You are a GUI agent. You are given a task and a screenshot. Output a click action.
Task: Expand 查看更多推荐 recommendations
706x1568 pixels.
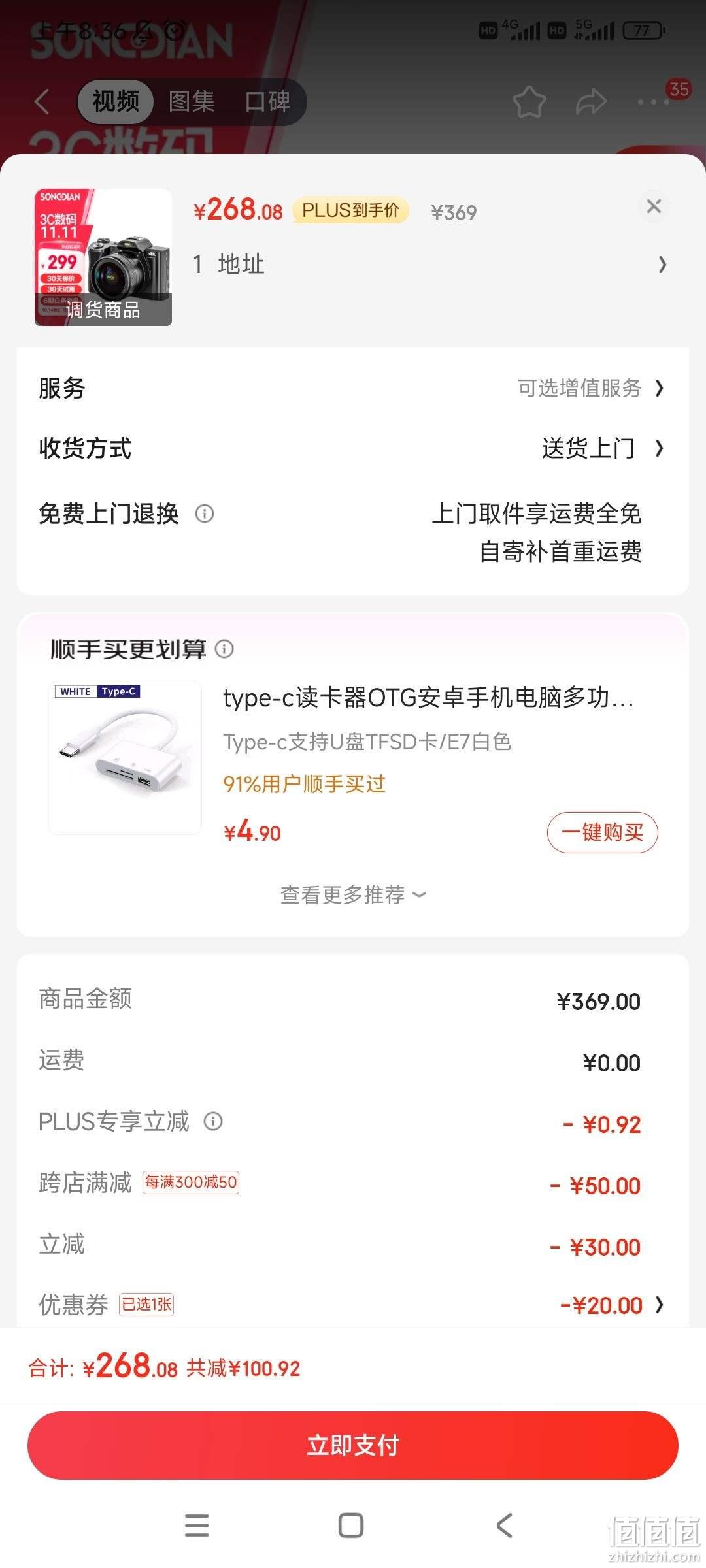click(353, 894)
